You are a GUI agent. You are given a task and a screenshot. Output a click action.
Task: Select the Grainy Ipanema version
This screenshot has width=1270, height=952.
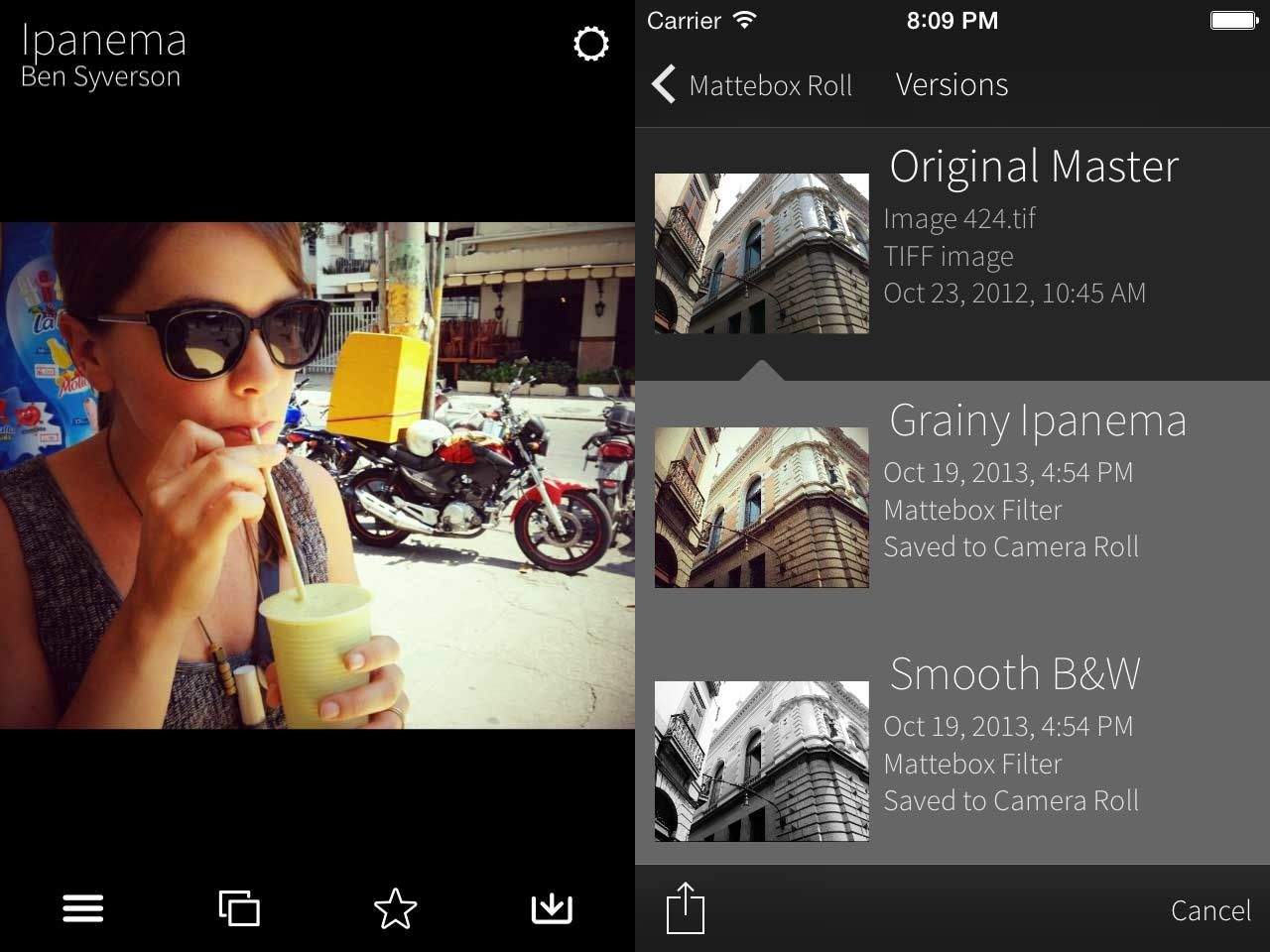point(951,507)
